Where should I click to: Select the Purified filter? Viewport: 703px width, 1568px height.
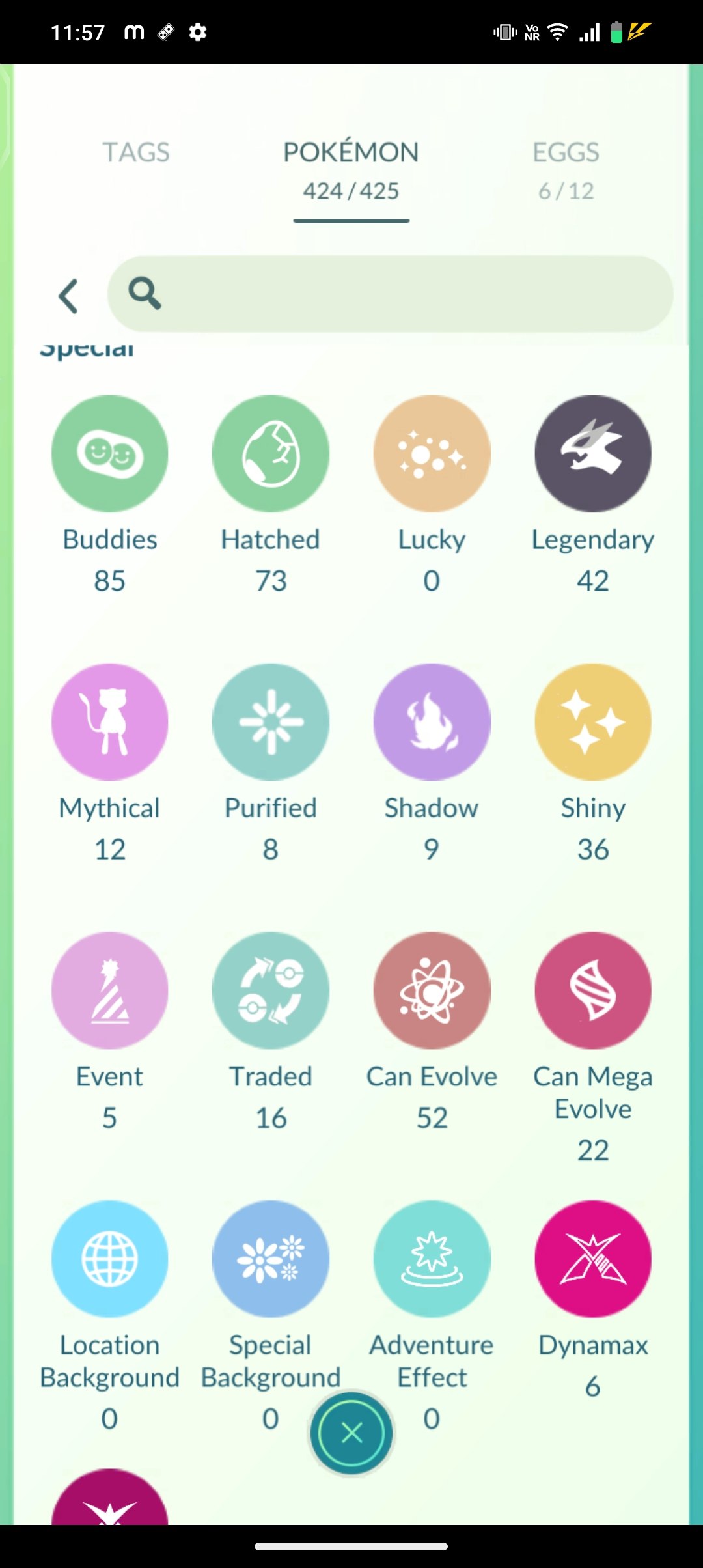[x=271, y=722]
